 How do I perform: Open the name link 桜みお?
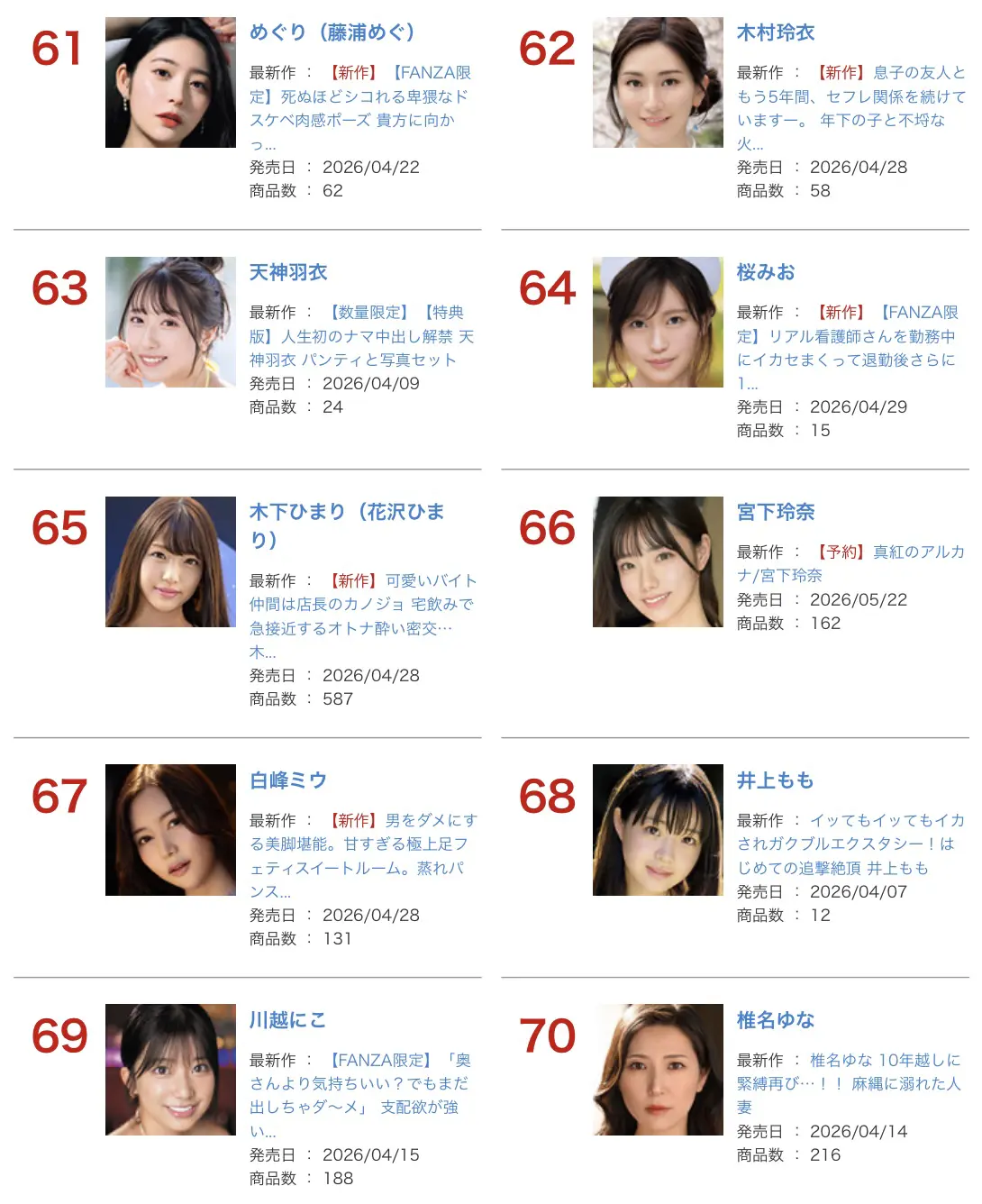pos(766,272)
